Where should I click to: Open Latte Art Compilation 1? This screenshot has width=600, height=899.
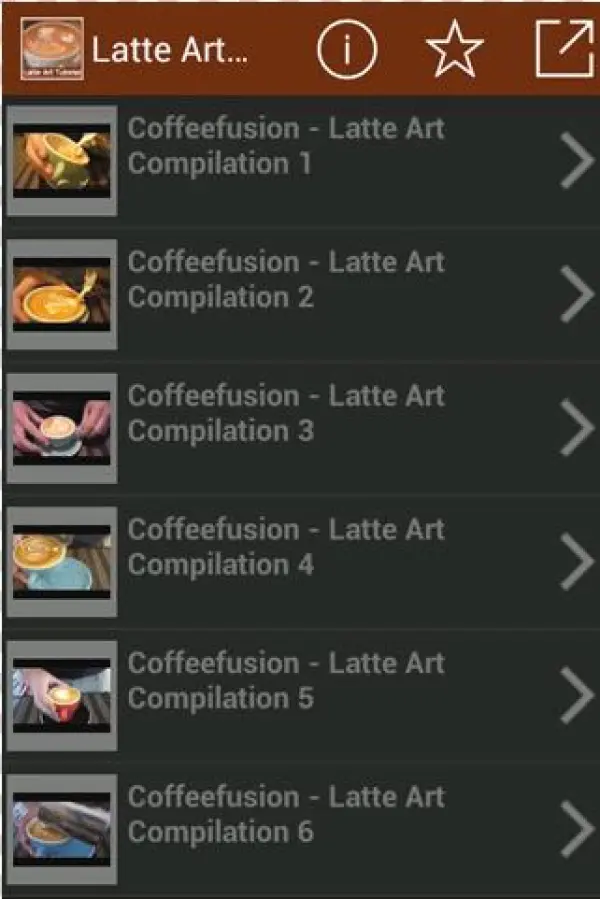[300, 161]
